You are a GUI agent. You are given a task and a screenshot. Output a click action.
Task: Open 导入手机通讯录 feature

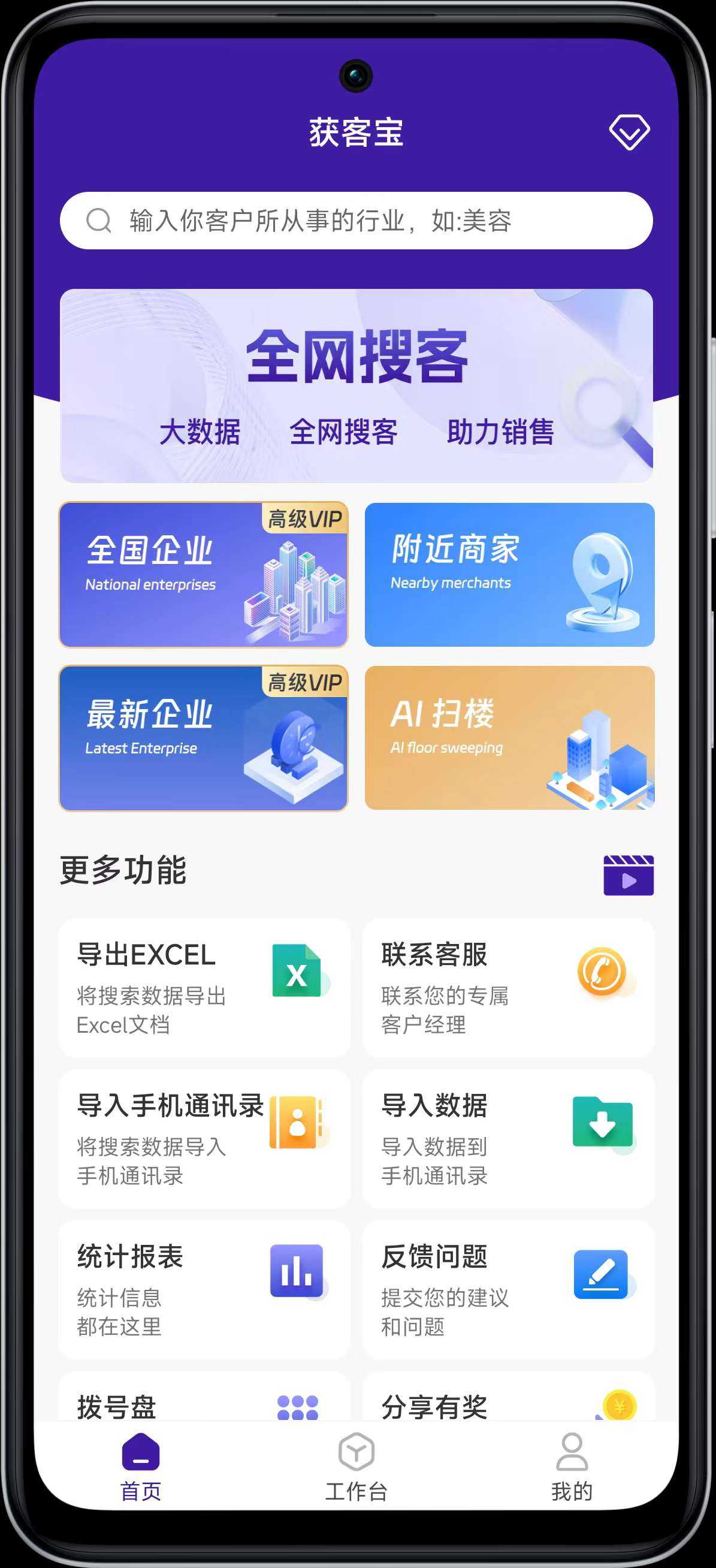click(204, 1138)
